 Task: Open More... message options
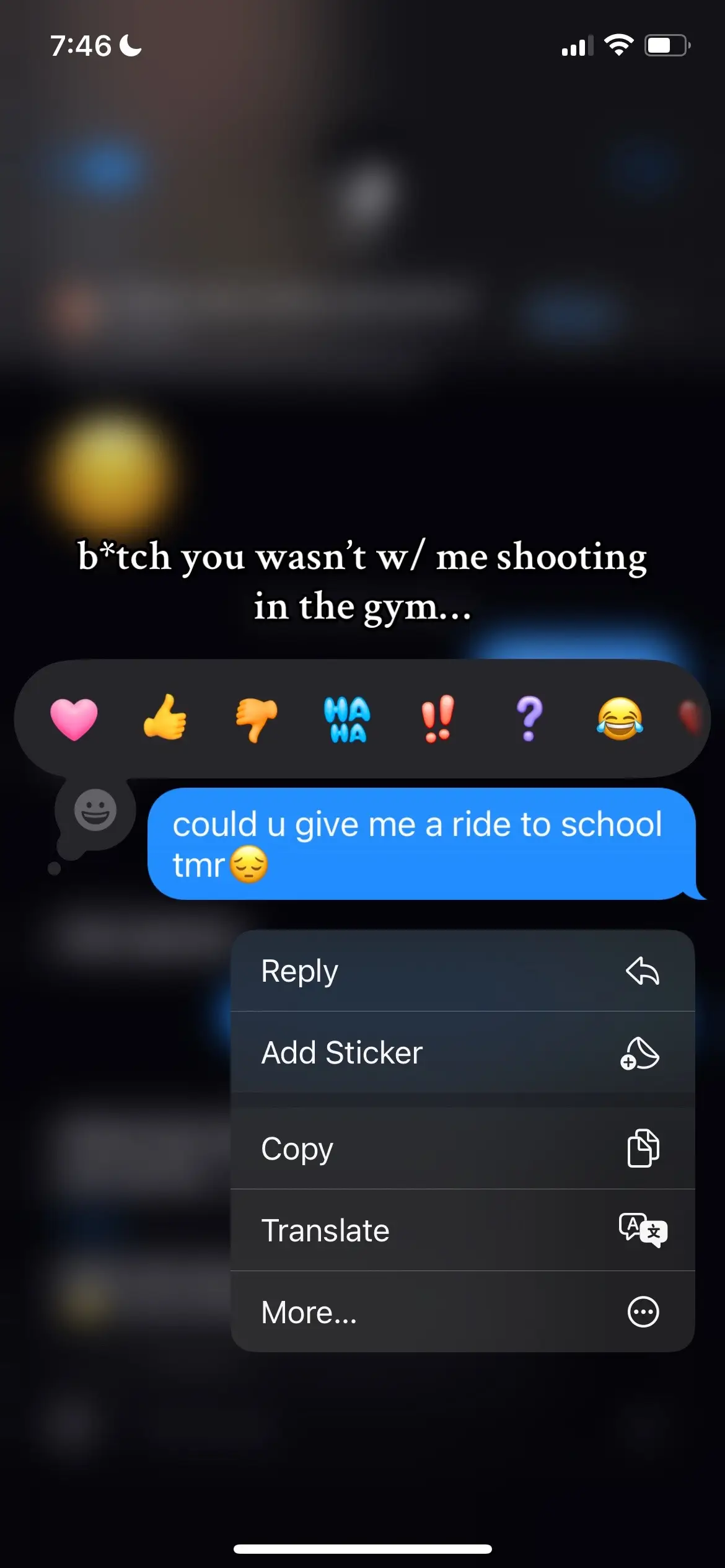pyautogui.click(x=462, y=1312)
